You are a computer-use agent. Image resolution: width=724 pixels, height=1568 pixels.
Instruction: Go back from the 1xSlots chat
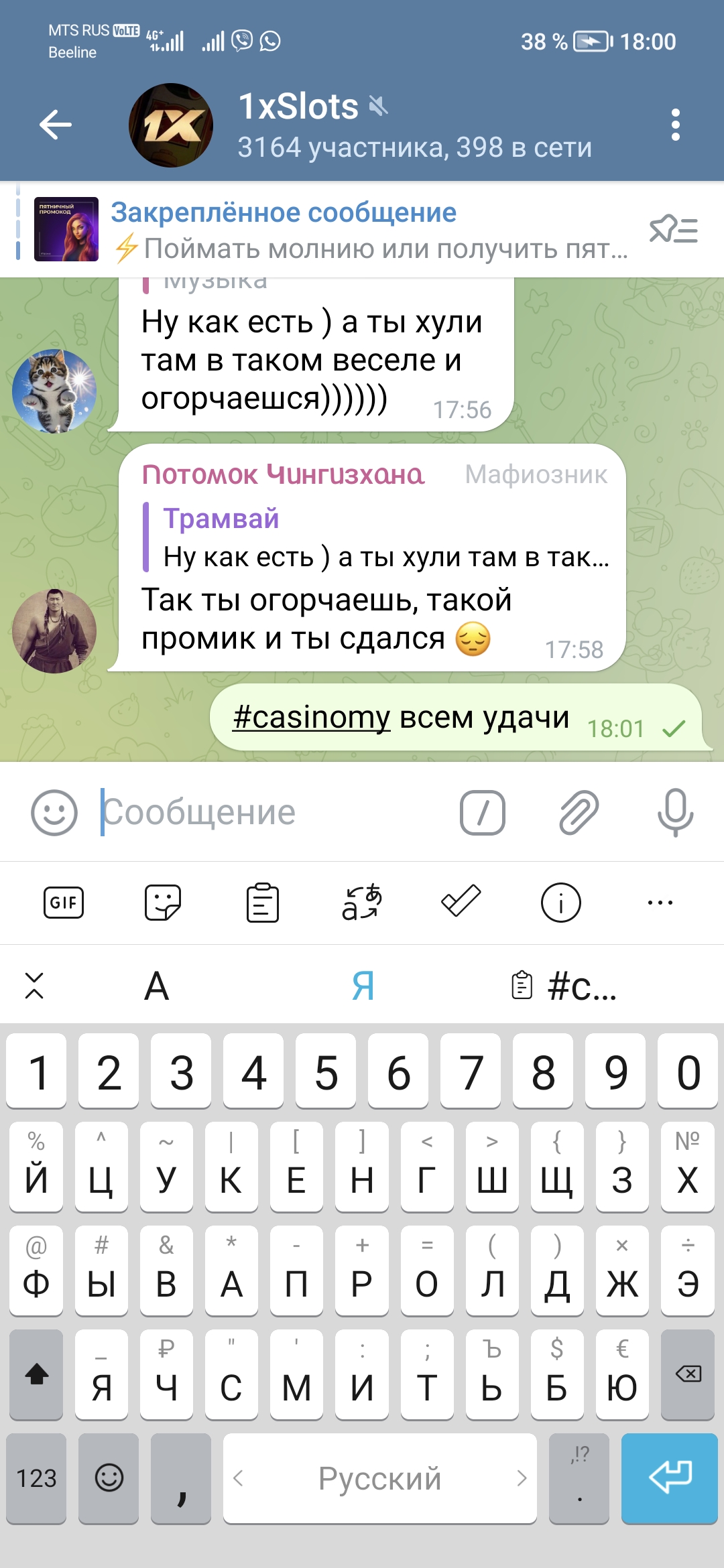coord(56,125)
